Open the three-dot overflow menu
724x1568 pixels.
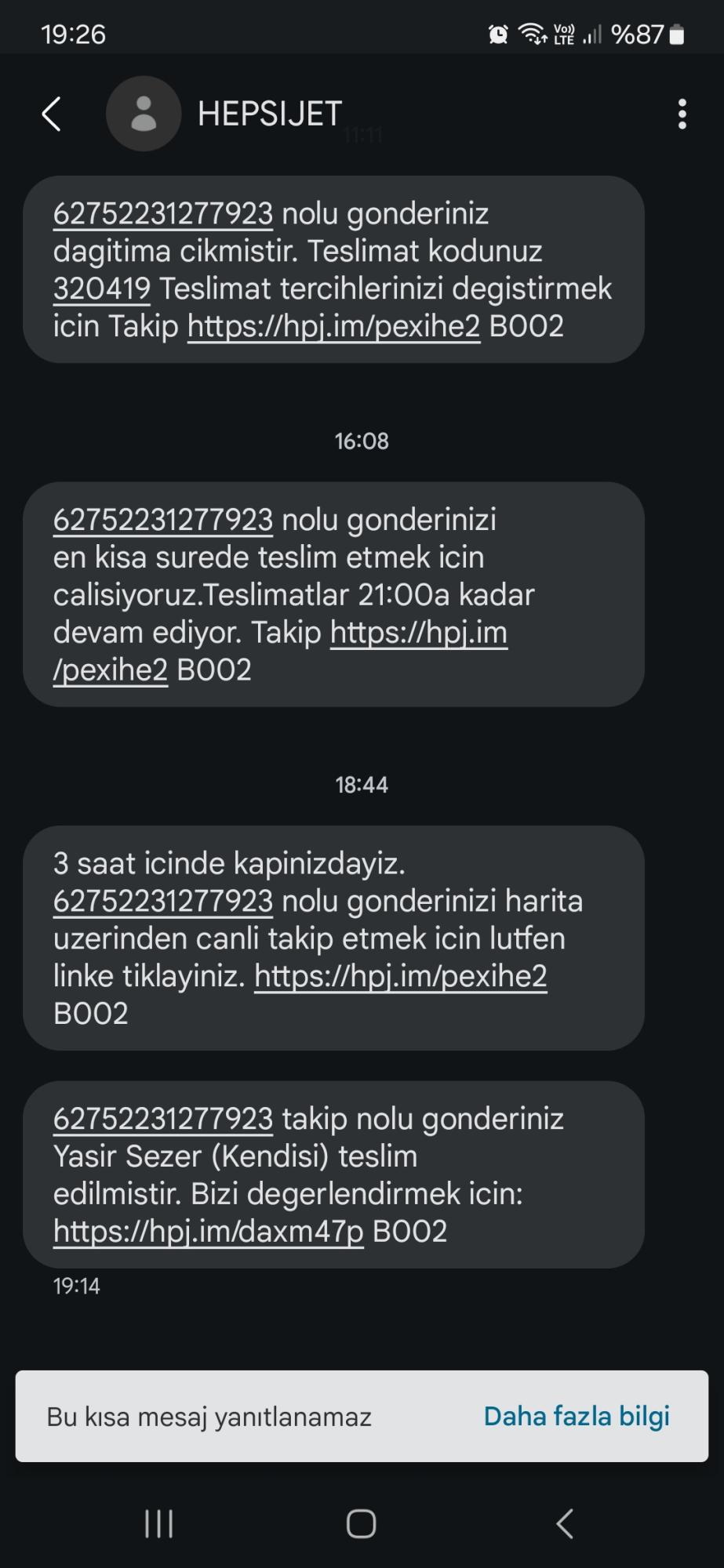click(x=682, y=114)
